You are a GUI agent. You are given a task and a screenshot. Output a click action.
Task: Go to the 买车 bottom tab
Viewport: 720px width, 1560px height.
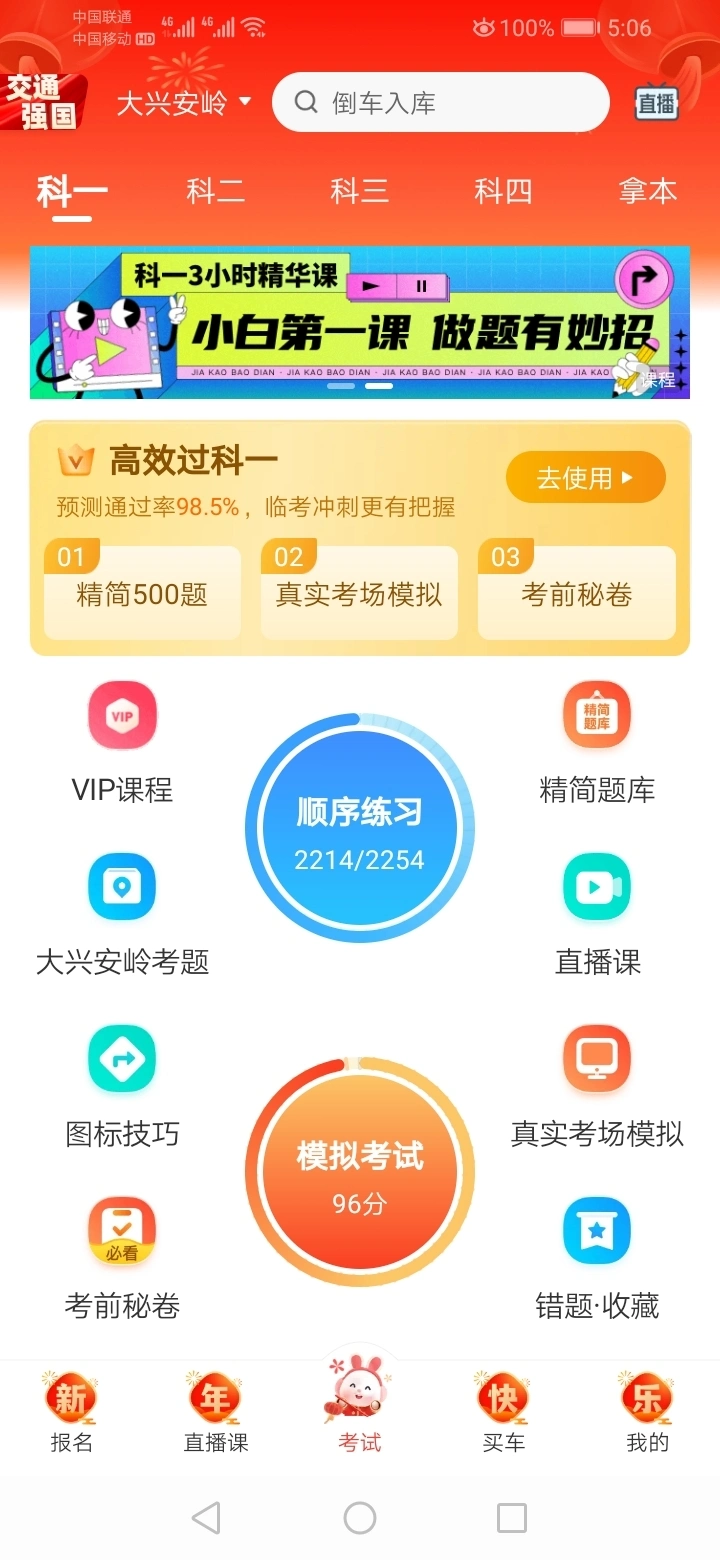coord(503,1412)
